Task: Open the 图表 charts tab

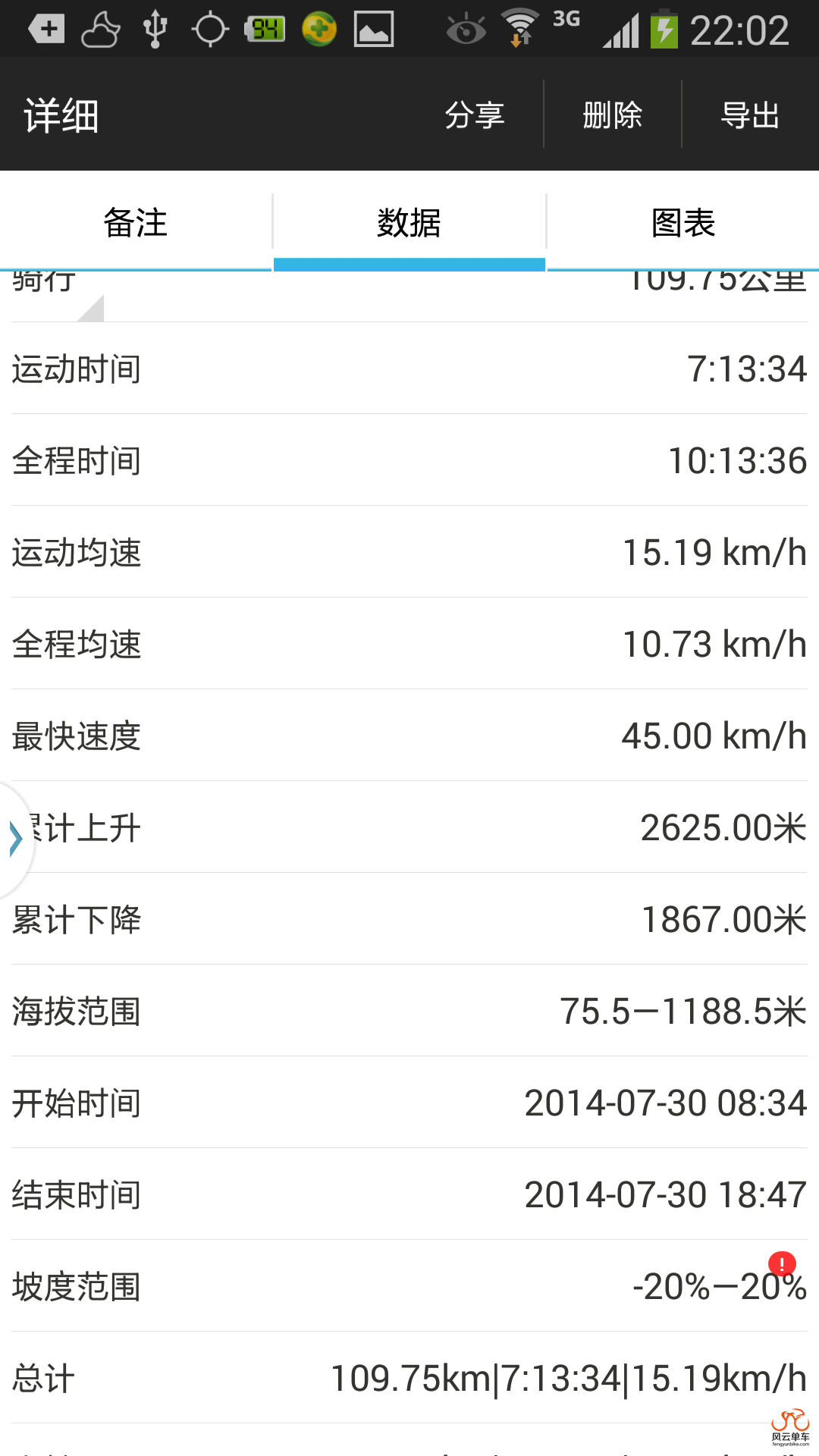Action: pos(682,223)
